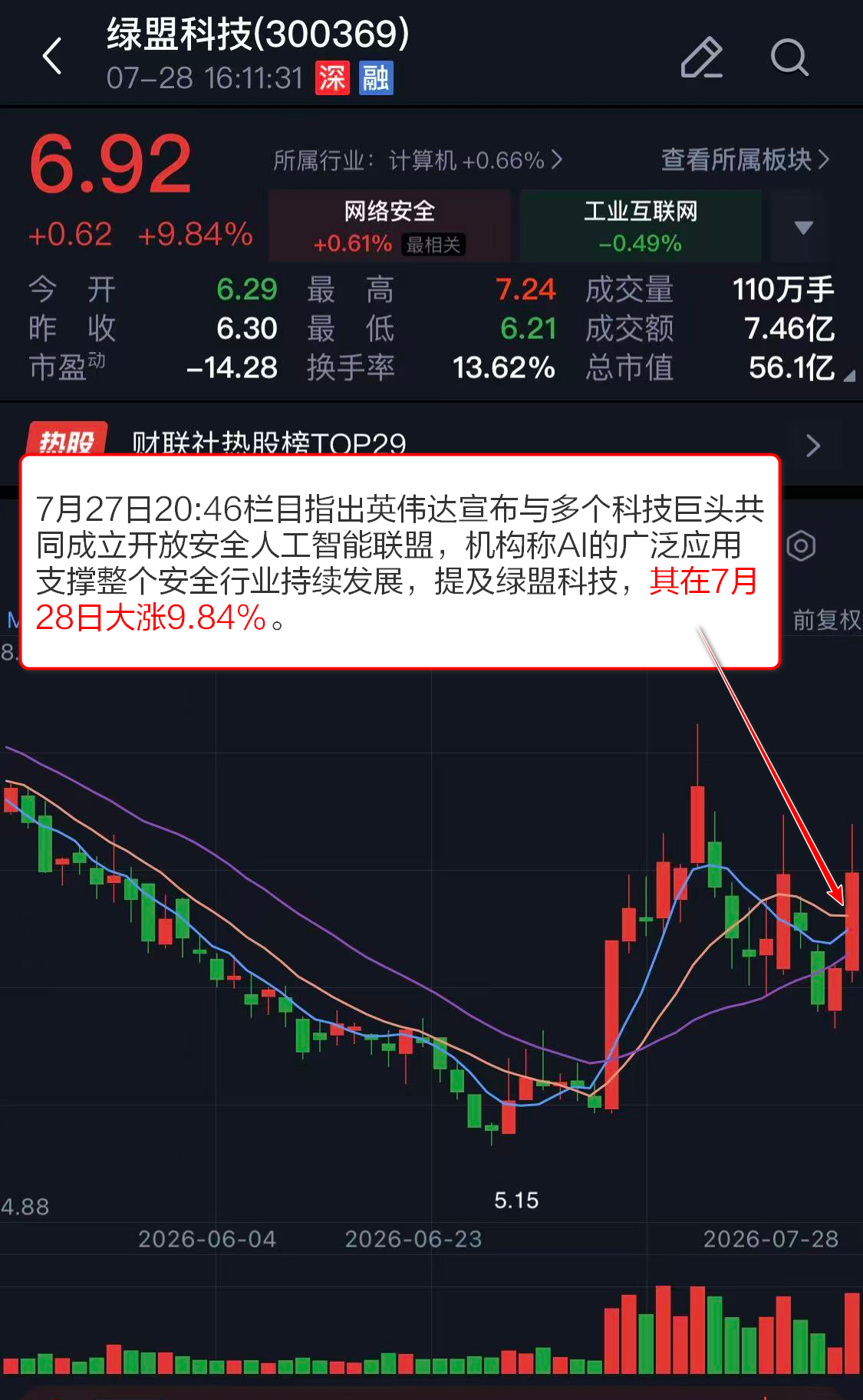Tap 前复权 price adjustment option
The width and height of the screenshot is (863, 1400).
(826, 620)
